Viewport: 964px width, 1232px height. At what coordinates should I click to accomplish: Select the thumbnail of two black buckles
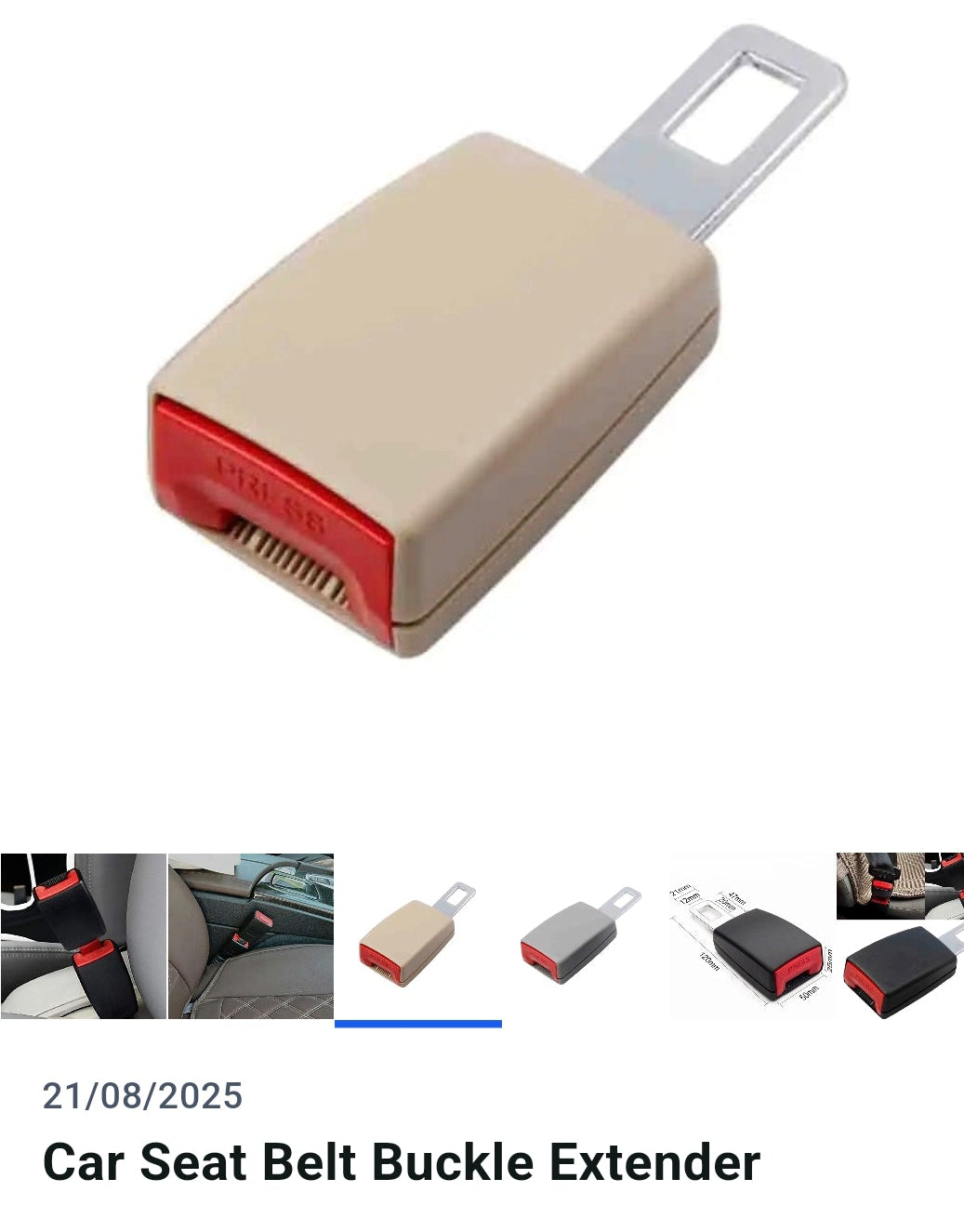pyautogui.click(x=83, y=936)
